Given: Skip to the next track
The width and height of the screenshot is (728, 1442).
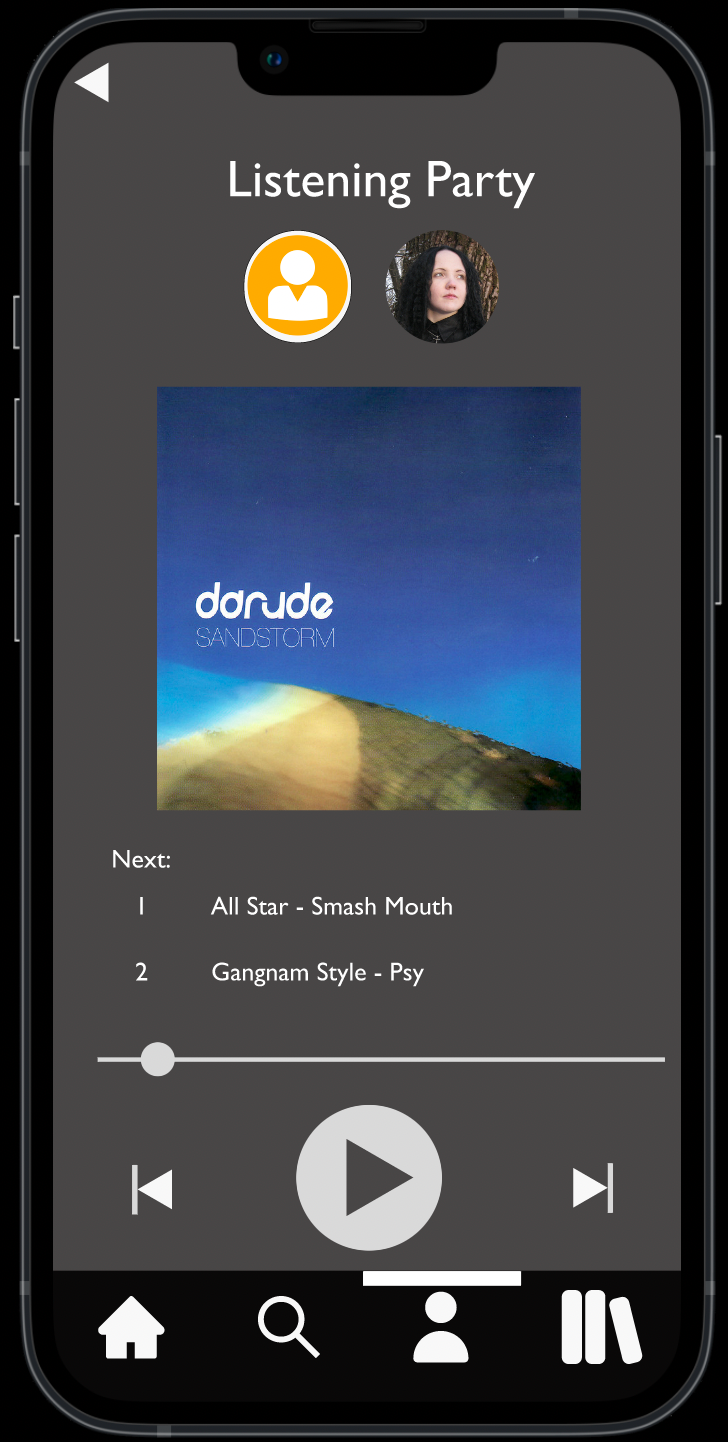Looking at the screenshot, I should (593, 1188).
